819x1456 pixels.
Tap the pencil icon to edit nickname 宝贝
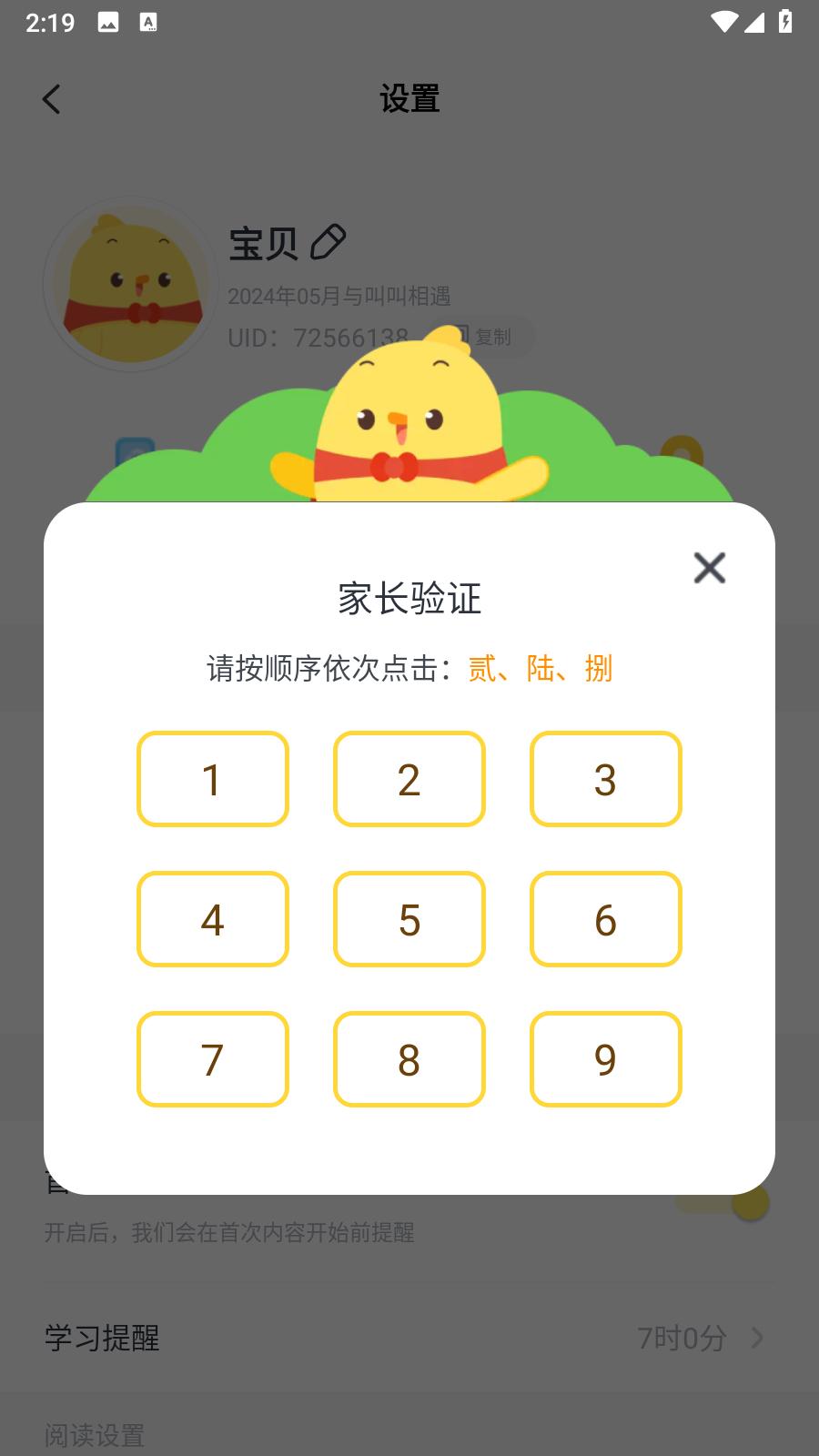click(328, 243)
